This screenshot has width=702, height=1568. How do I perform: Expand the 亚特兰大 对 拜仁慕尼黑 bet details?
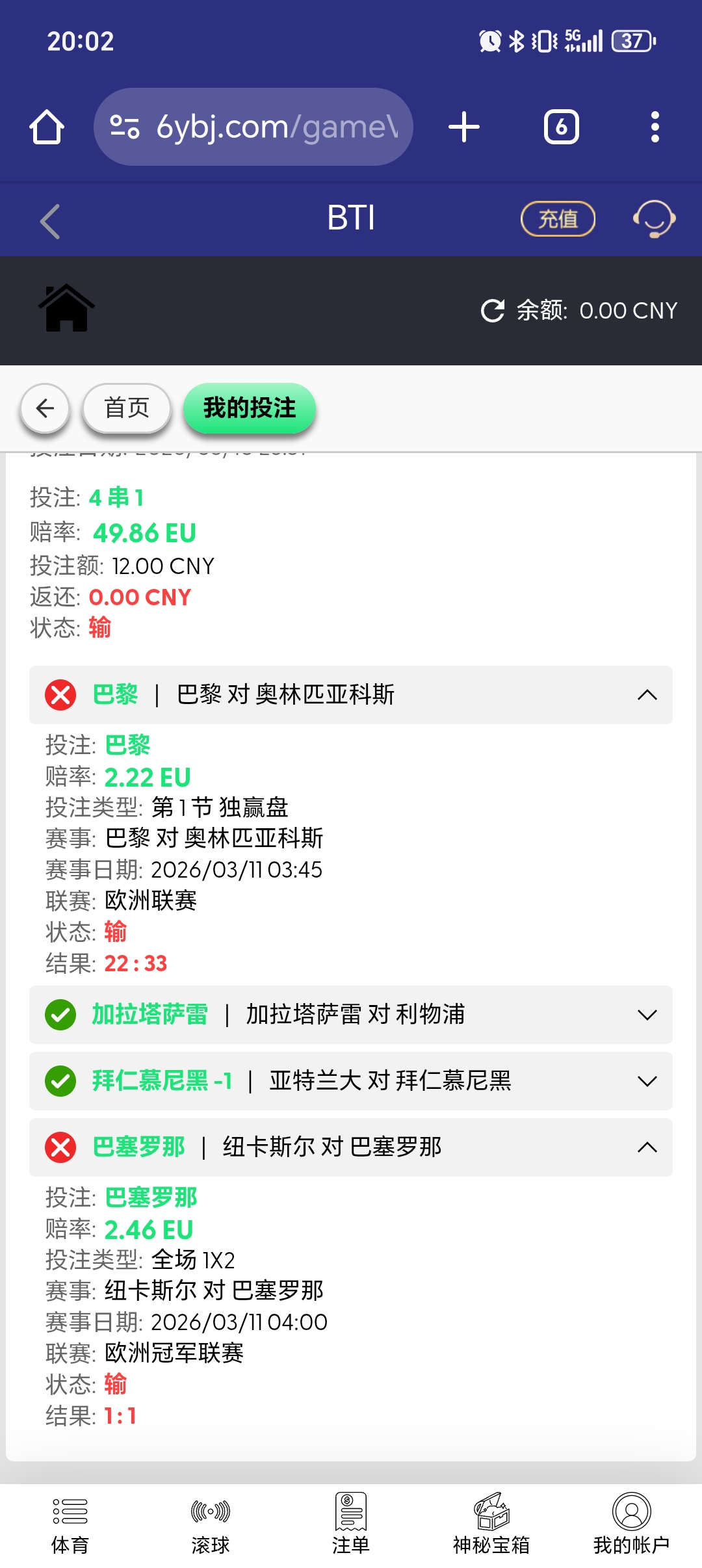647,1081
